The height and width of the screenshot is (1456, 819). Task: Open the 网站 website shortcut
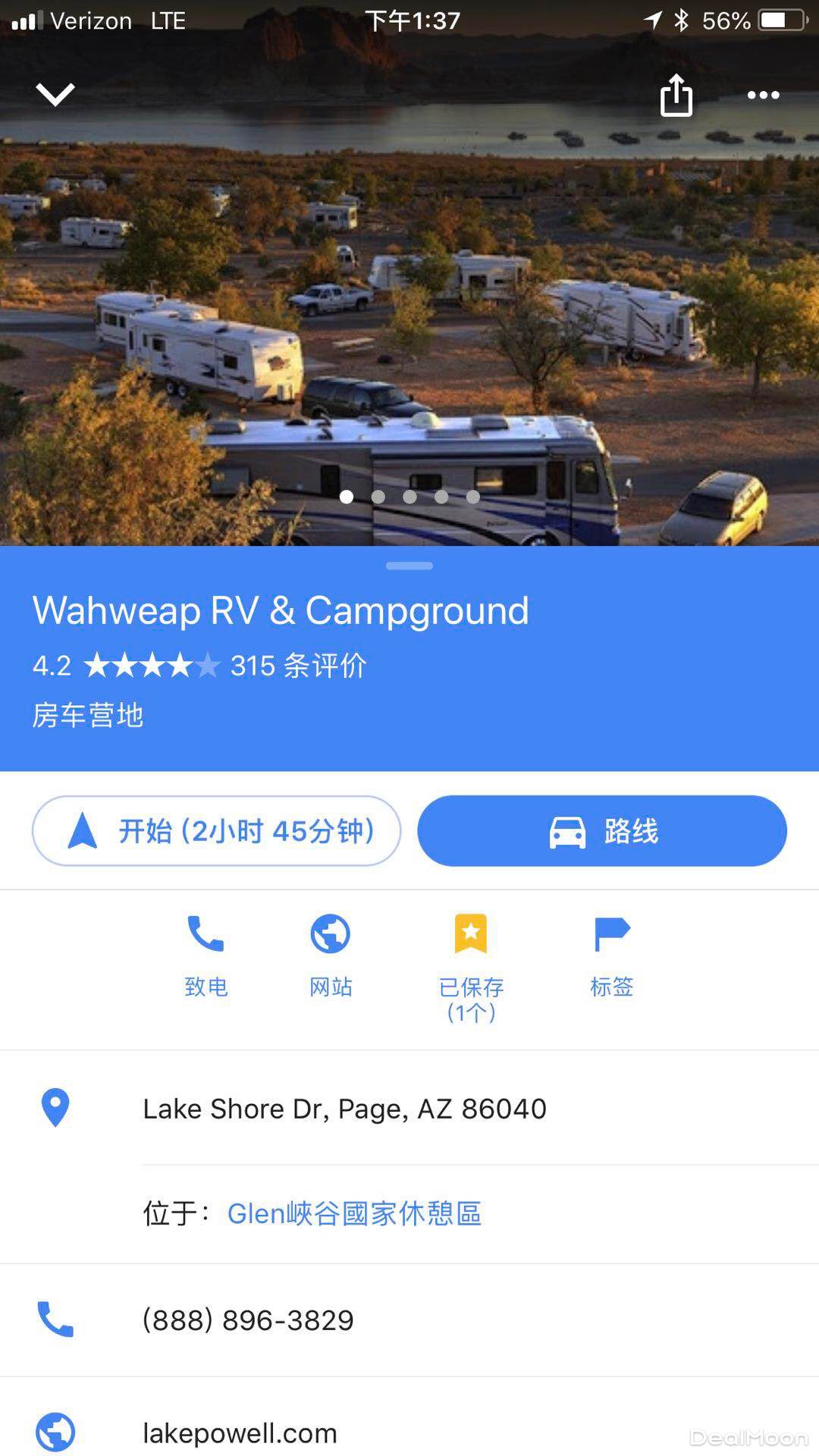tap(331, 955)
